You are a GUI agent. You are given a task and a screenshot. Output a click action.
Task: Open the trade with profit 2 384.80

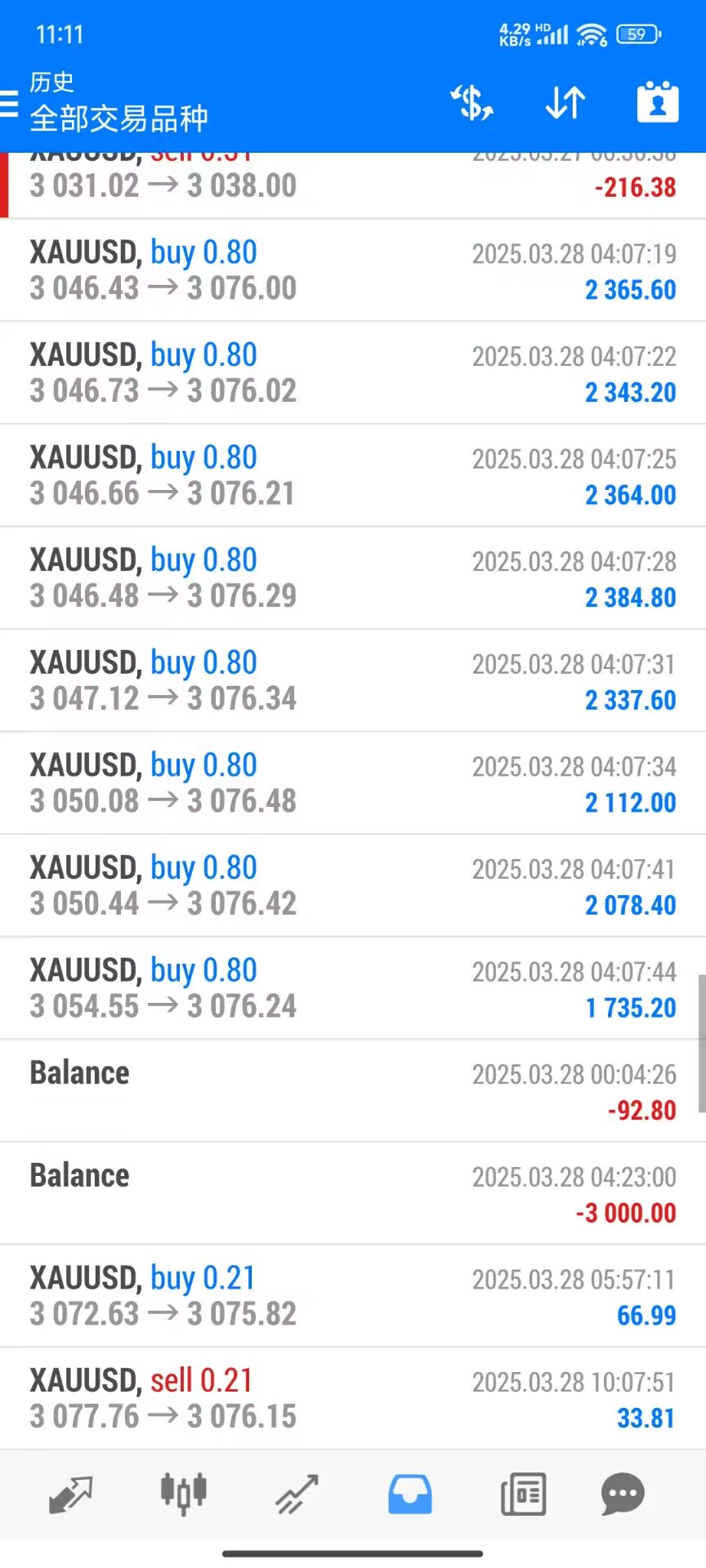[x=353, y=578]
